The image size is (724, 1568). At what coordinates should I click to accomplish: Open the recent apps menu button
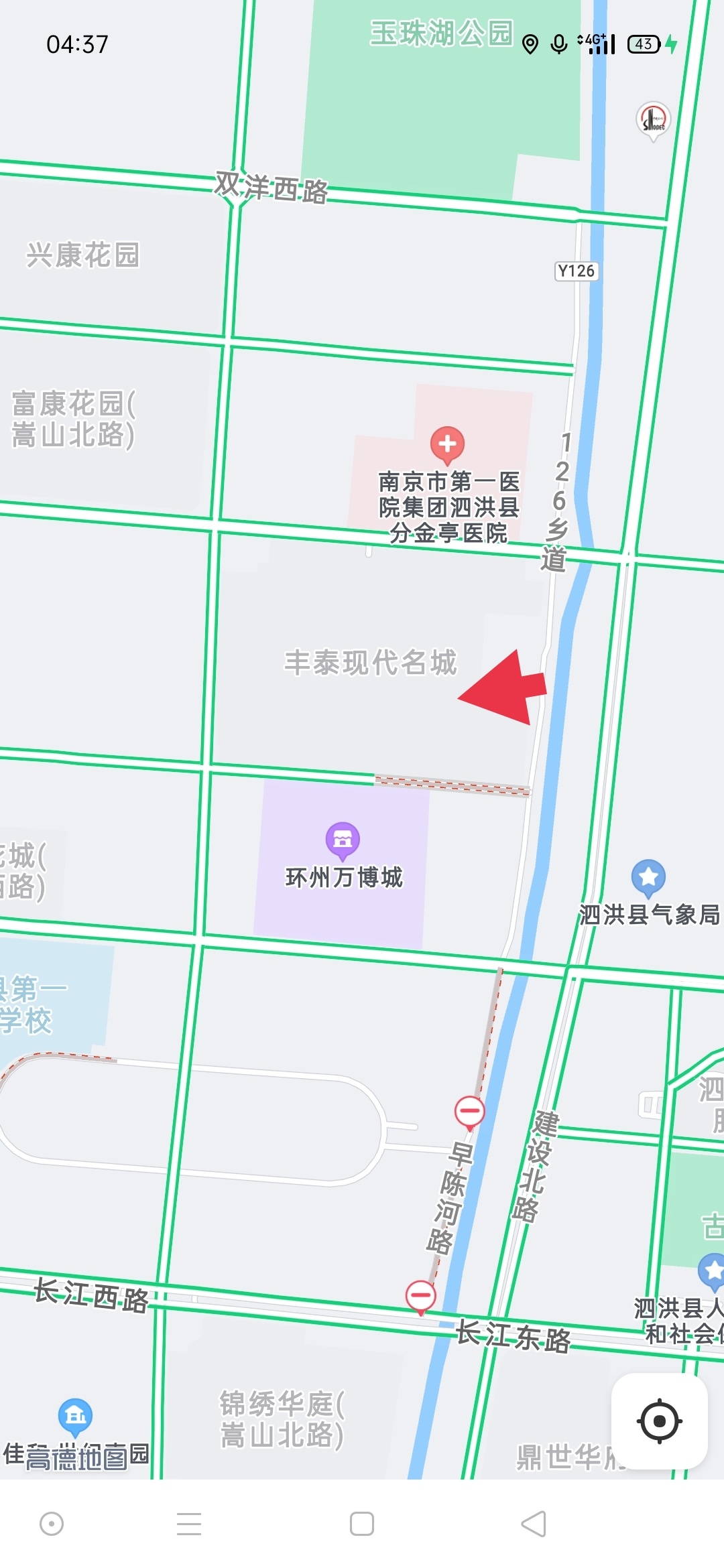[189, 1524]
